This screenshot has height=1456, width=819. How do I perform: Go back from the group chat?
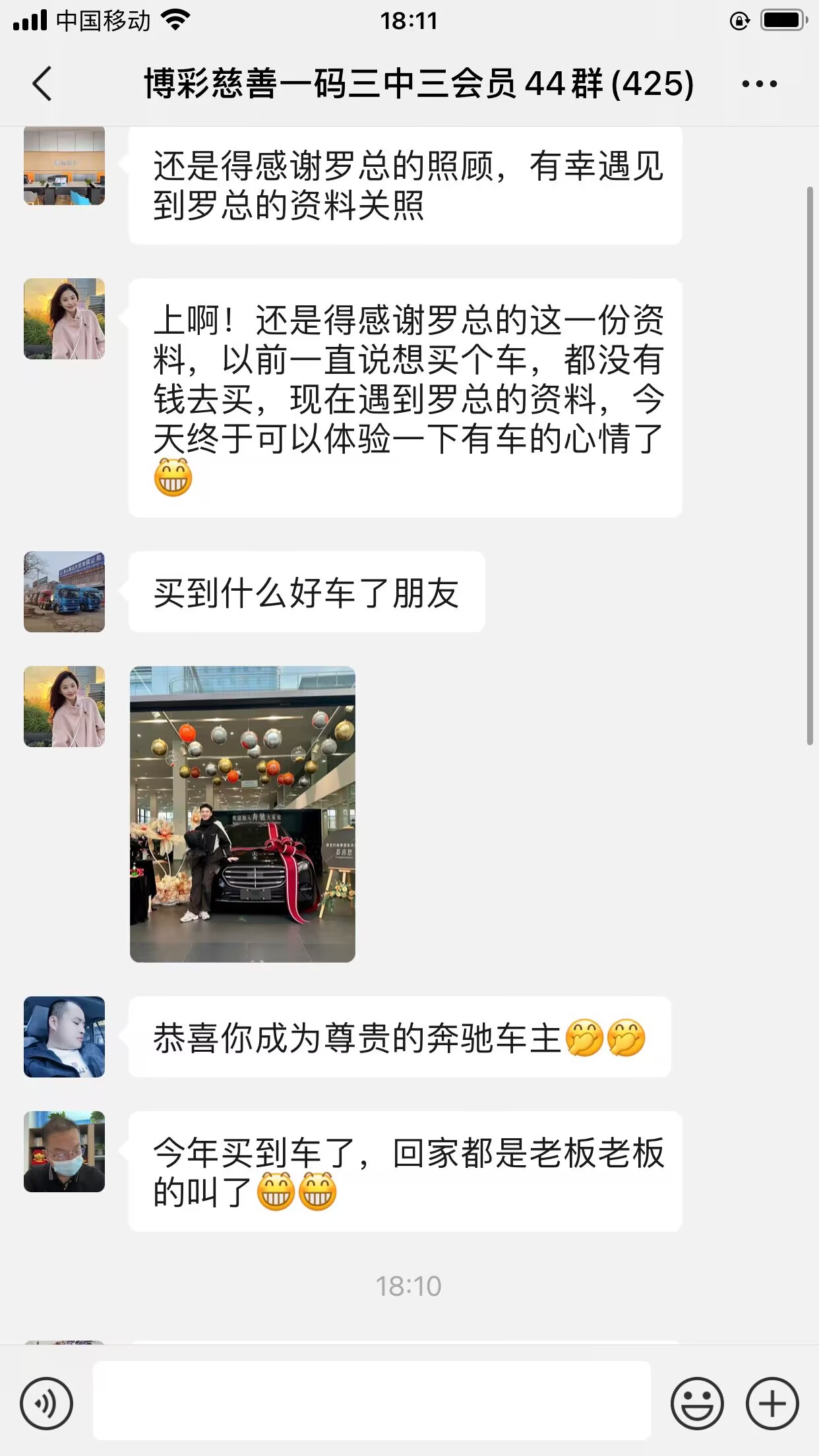pyautogui.click(x=42, y=84)
